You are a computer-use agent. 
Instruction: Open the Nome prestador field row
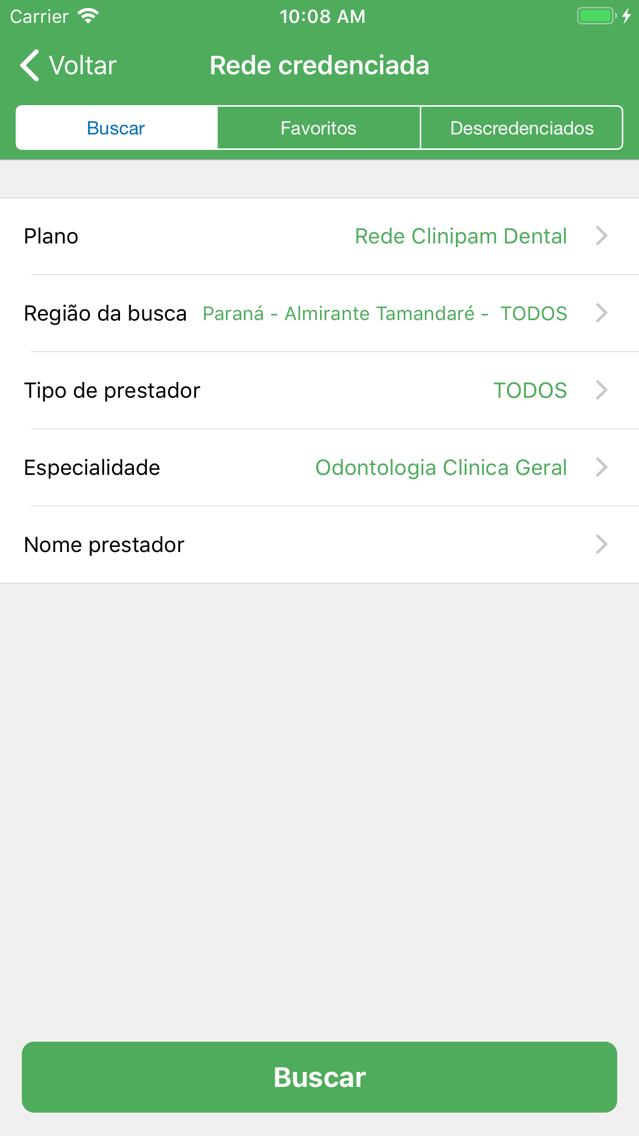tap(320, 545)
